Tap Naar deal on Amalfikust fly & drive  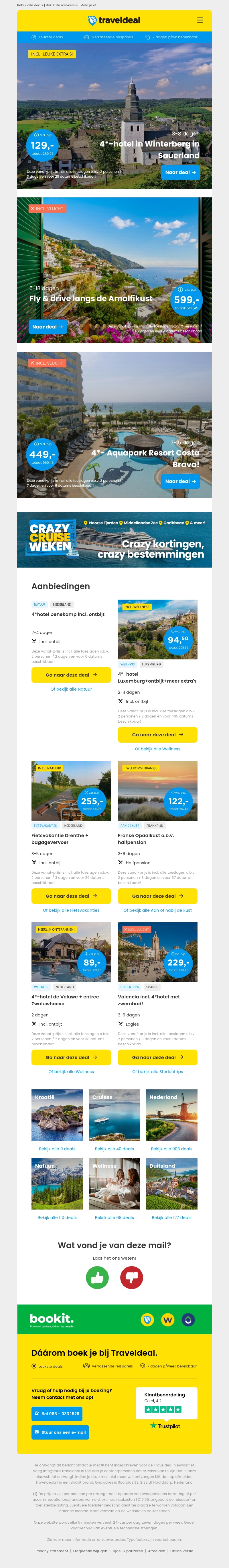point(48,327)
